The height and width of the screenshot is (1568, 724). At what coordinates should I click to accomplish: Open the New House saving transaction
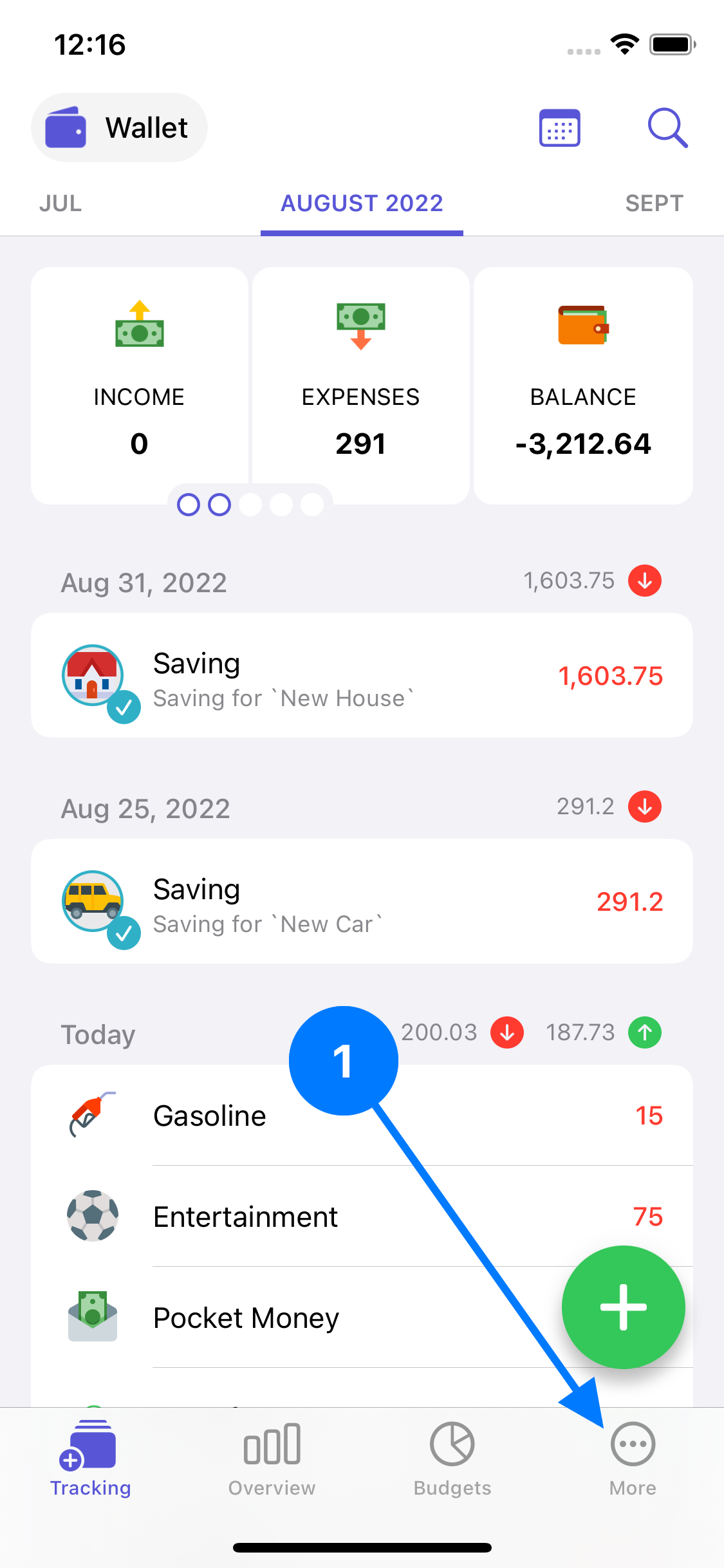coord(362,675)
